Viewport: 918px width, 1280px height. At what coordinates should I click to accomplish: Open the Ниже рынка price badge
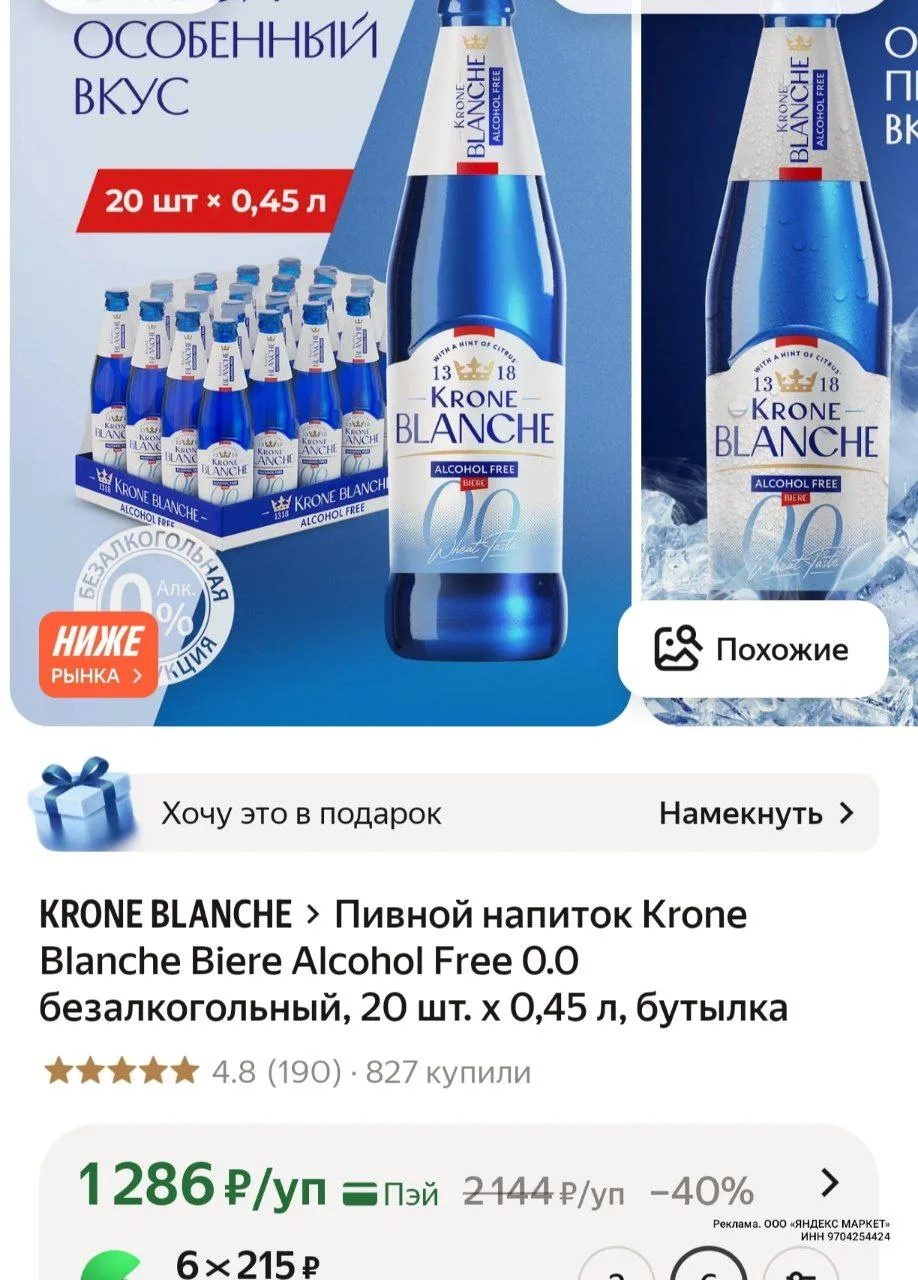click(x=98, y=655)
